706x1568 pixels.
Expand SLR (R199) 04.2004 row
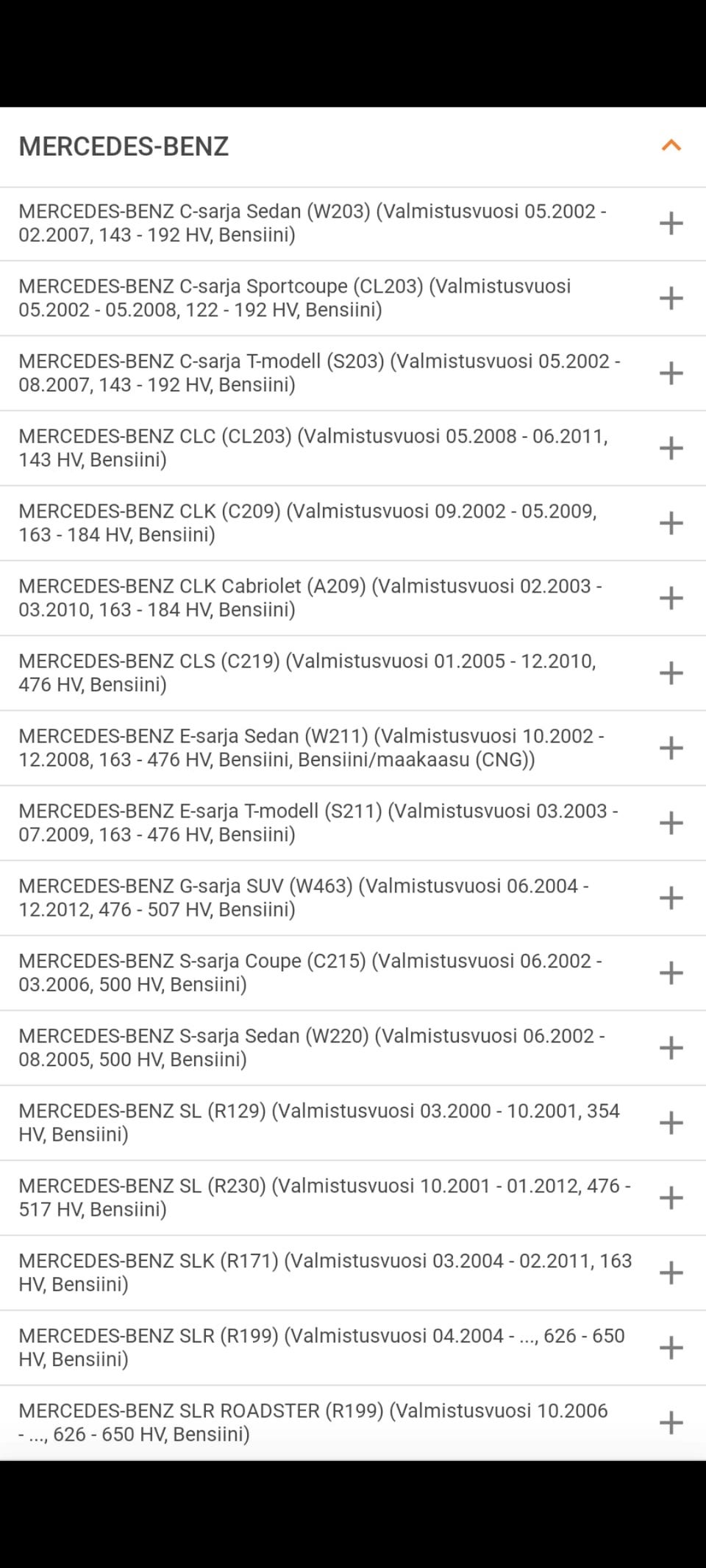(671, 1347)
